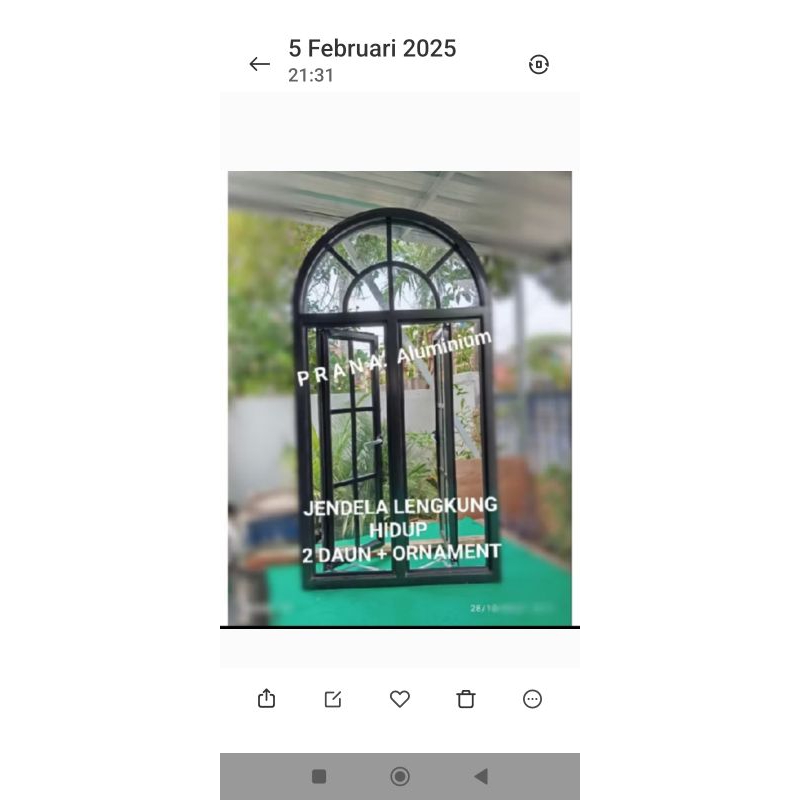Tap the rotate screen icon
The width and height of the screenshot is (800, 800).
539,64
